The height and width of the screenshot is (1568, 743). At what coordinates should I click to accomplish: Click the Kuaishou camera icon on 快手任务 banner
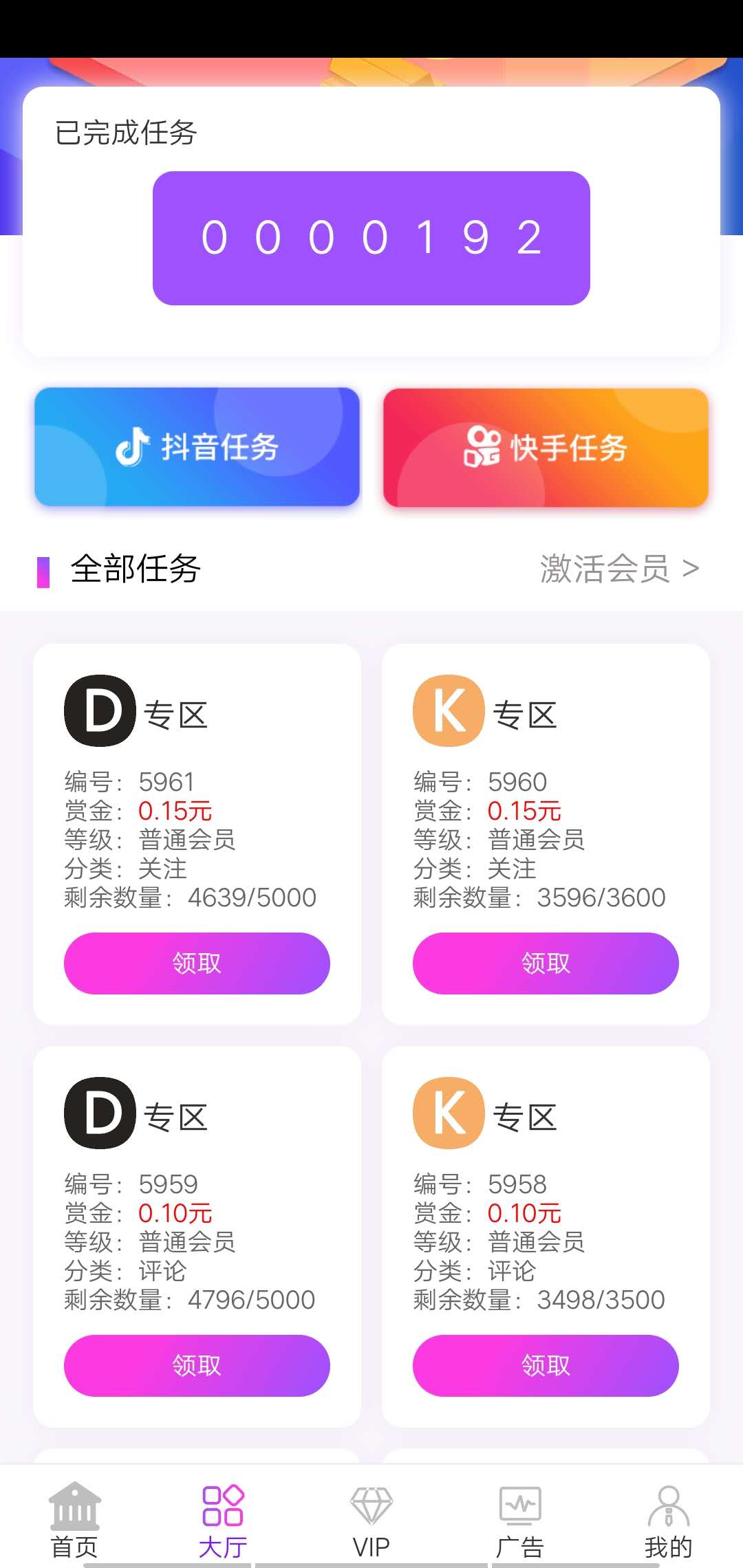coord(482,447)
